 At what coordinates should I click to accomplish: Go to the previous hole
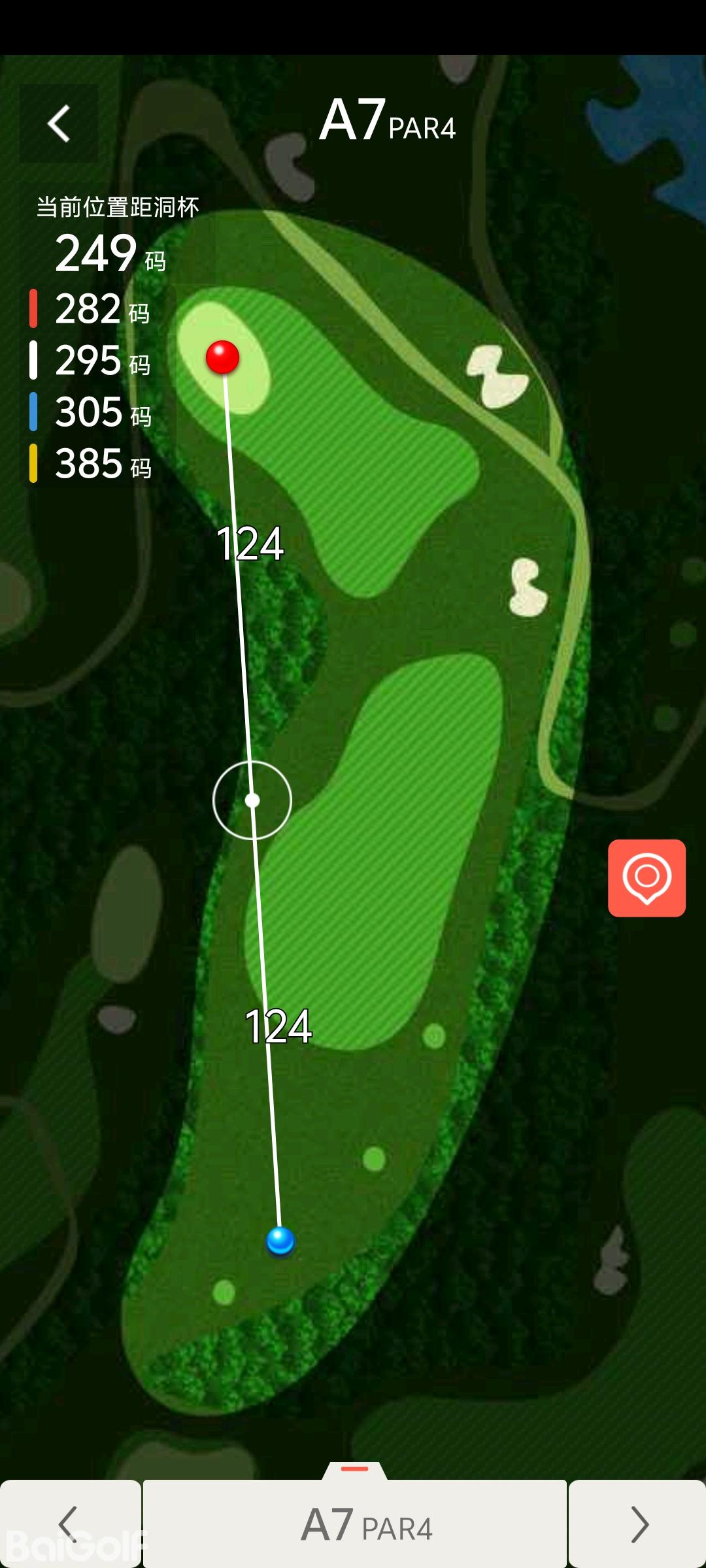coord(69,1524)
